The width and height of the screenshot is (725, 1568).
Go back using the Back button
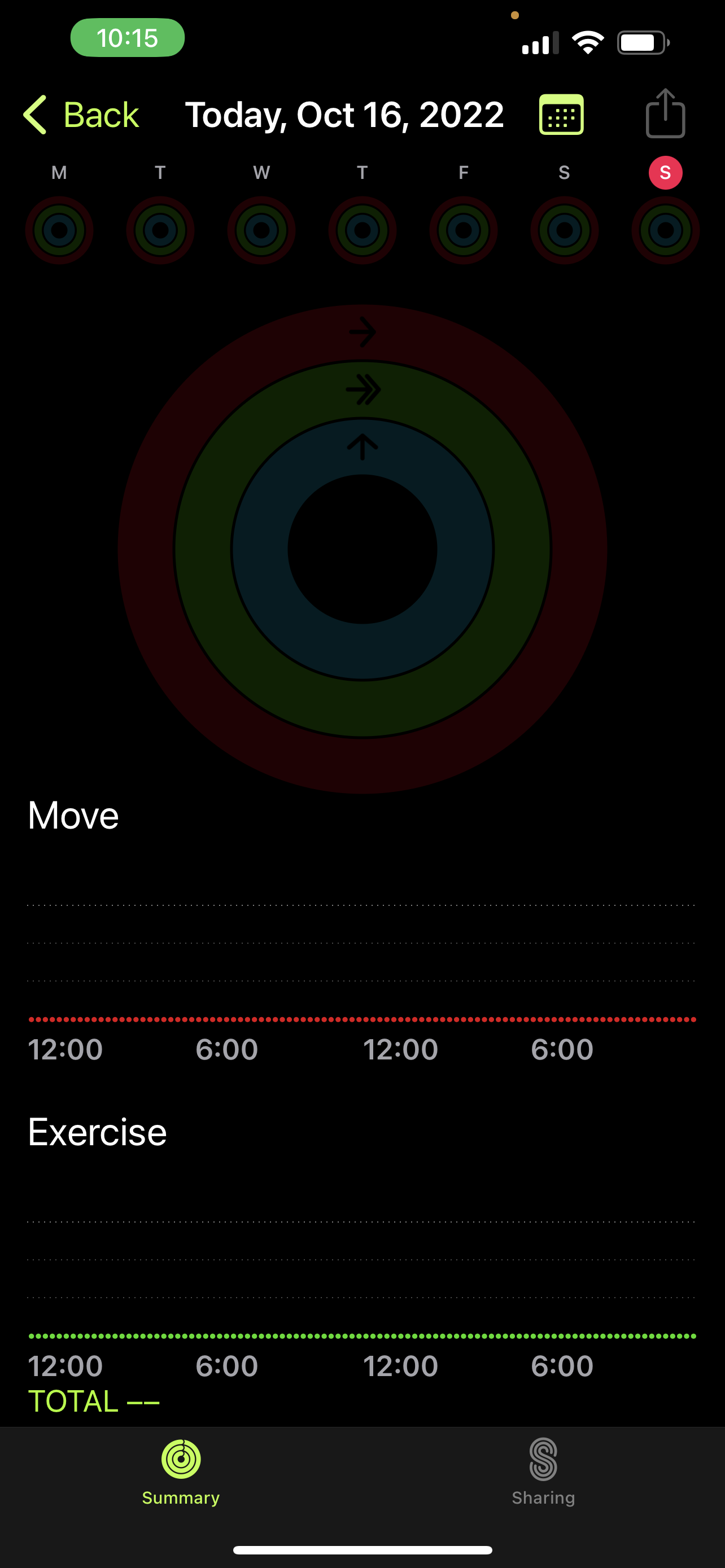pos(82,114)
